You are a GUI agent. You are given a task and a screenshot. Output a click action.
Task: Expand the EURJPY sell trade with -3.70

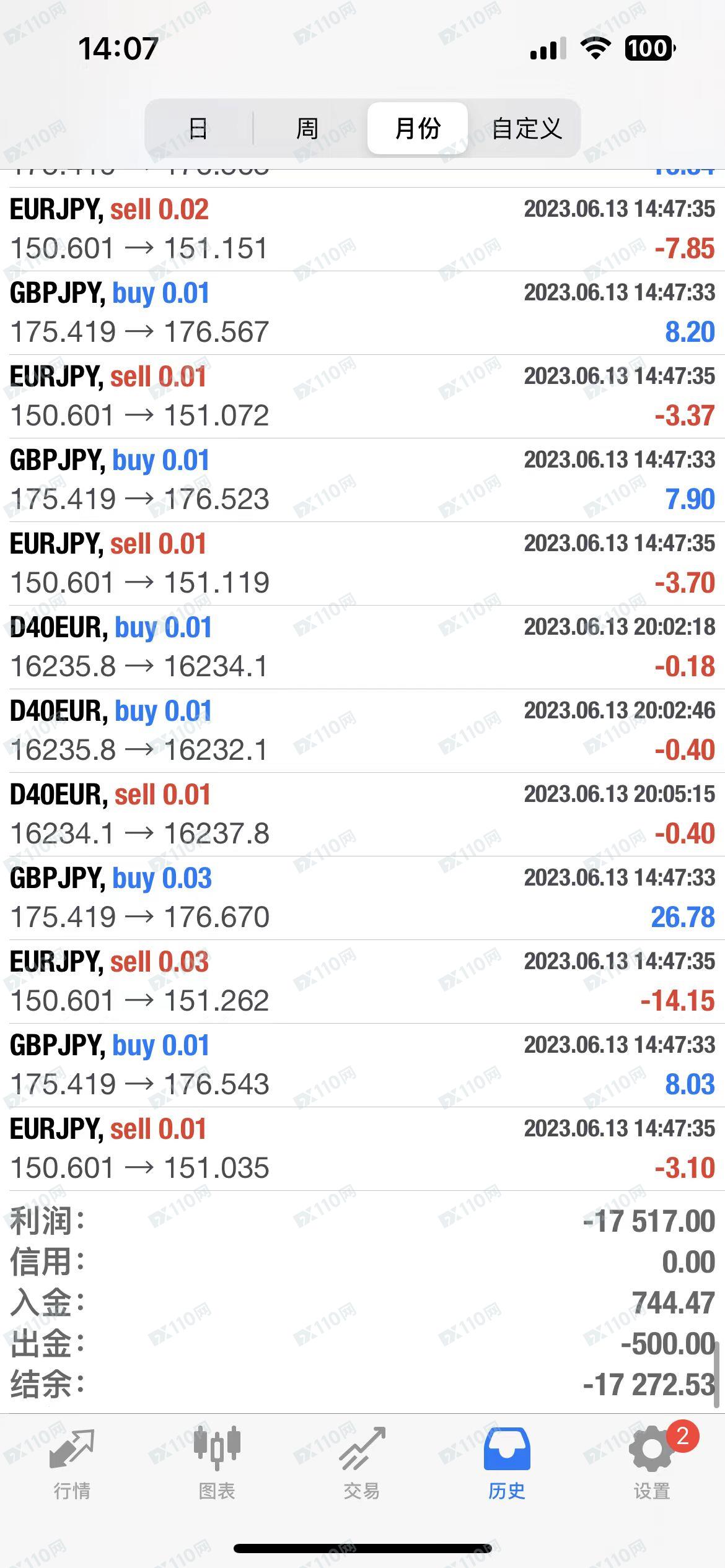tap(362, 564)
